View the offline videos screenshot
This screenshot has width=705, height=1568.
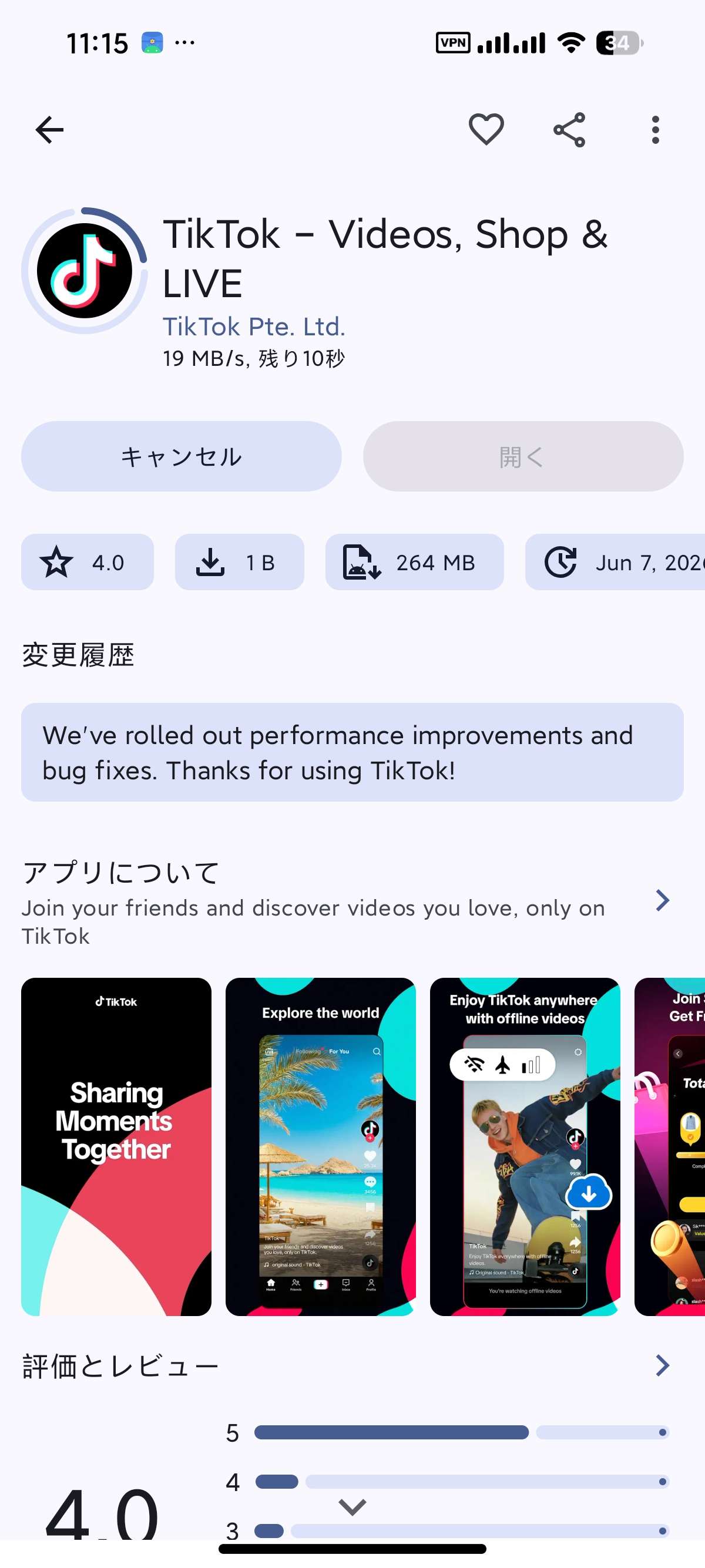[x=525, y=1147]
